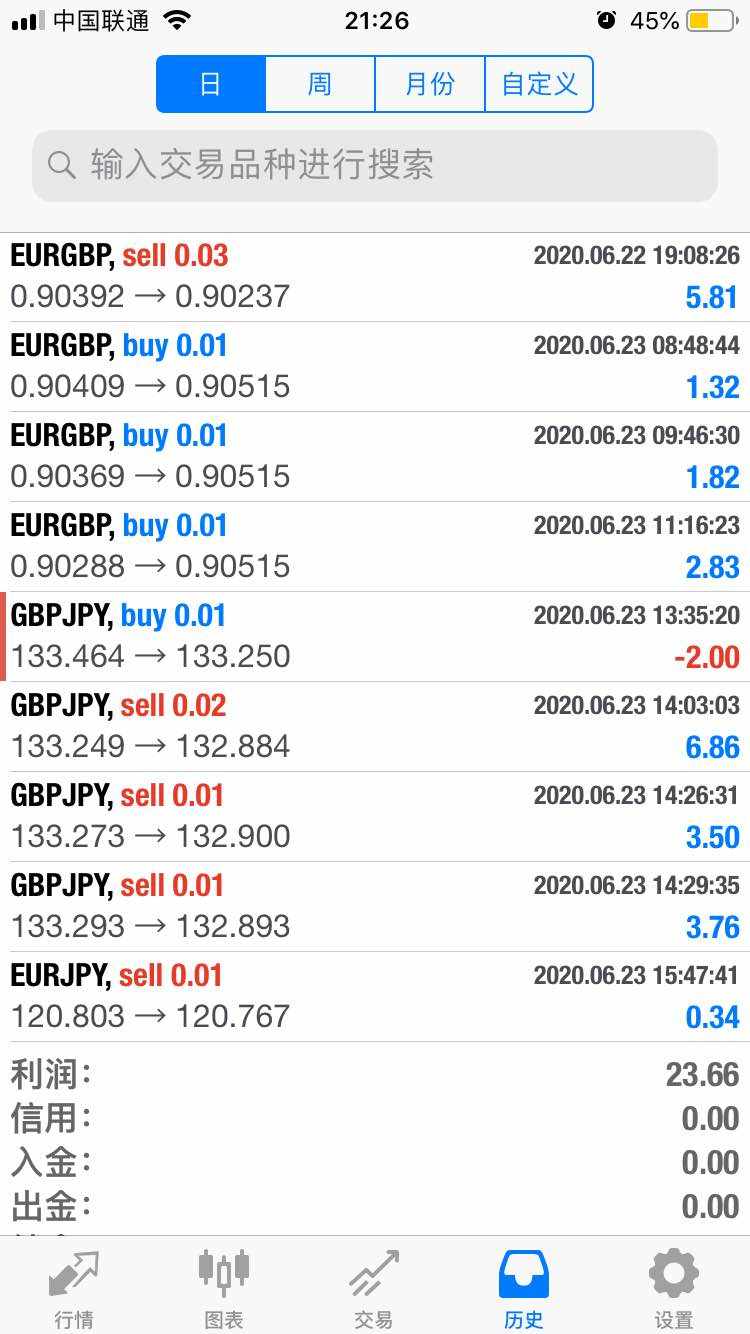Open the GBPJPY sell trade from 14:26:31
The image size is (750, 1334).
(375, 817)
